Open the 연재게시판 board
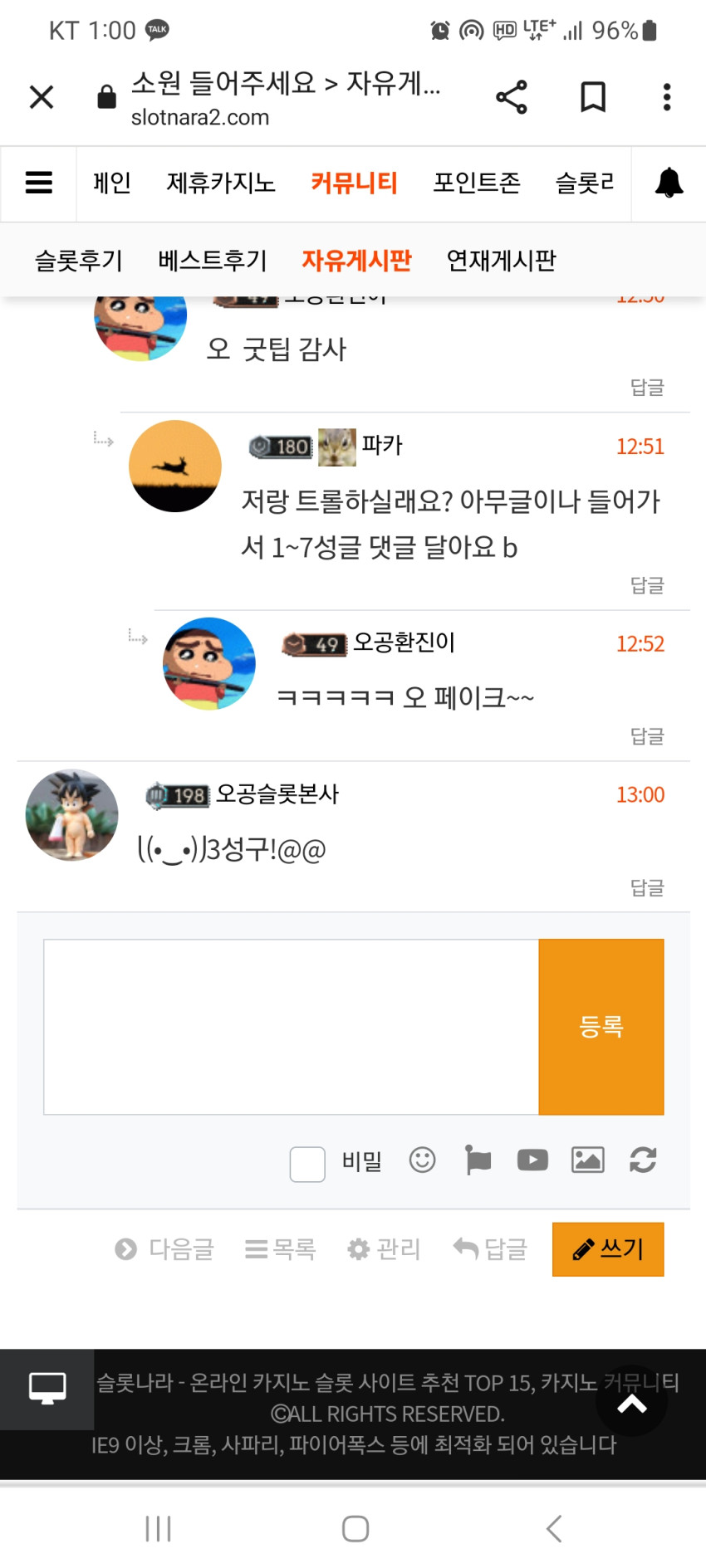Image resolution: width=706 pixels, height=1568 pixels. pyautogui.click(x=501, y=261)
